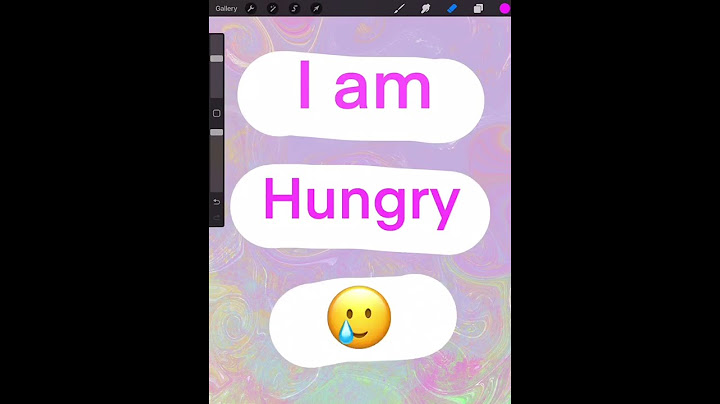
Task: Open the Layers panel
Action: pyautogui.click(x=478, y=8)
